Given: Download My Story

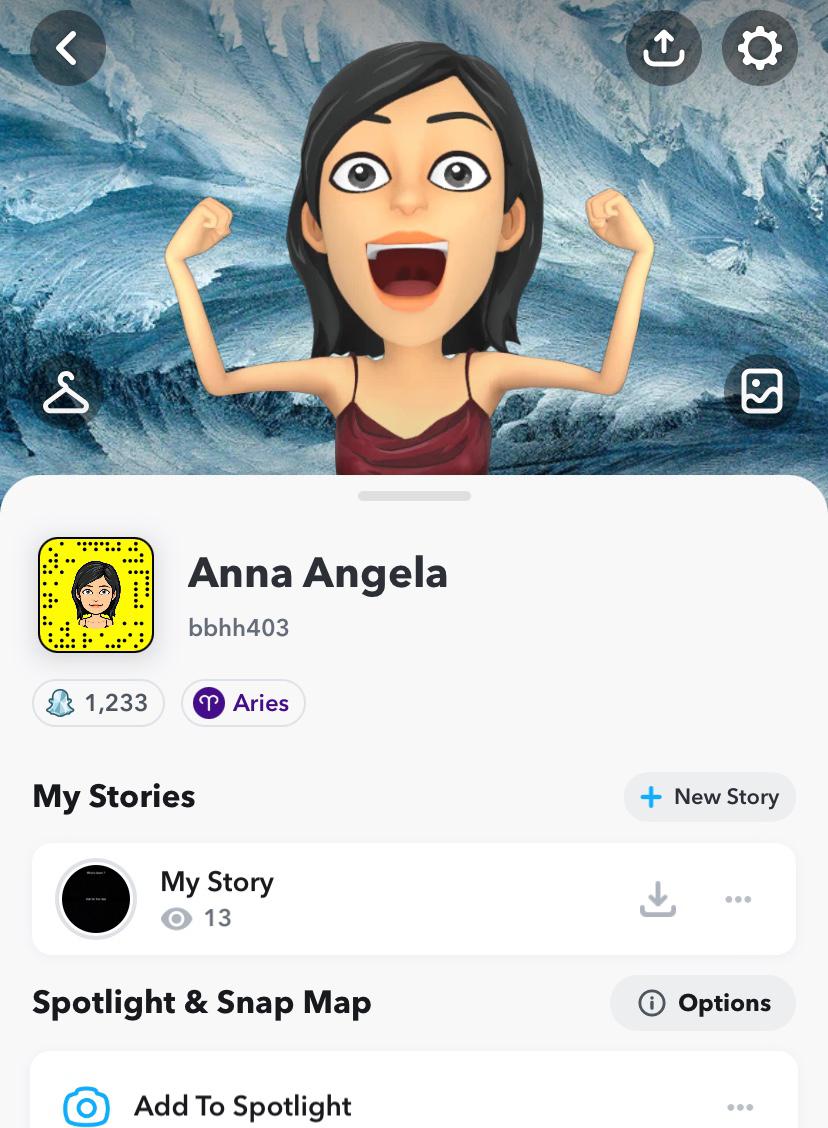Looking at the screenshot, I should coord(657,899).
